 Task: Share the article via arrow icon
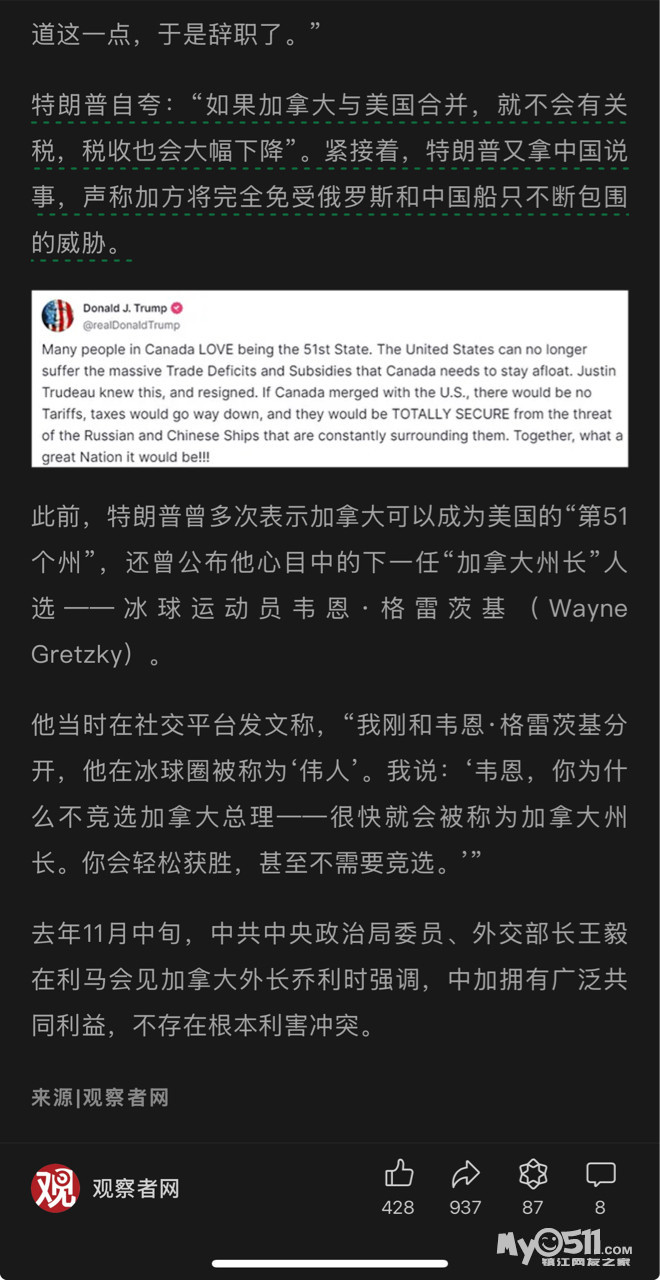coord(466,1174)
